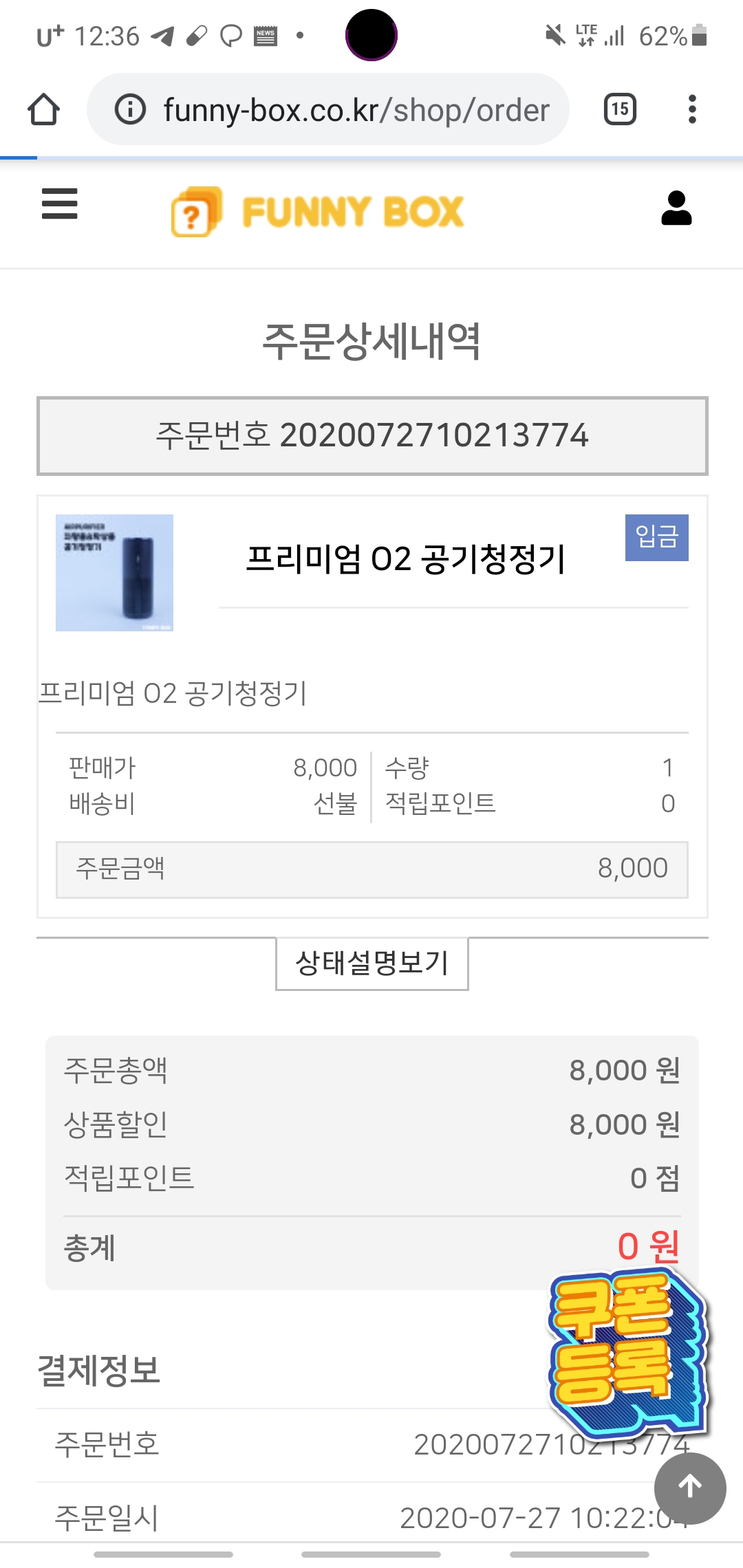The height and width of the screenshot is (1568, 743).
Task: Open the user account profile
Action: point(676,208)
